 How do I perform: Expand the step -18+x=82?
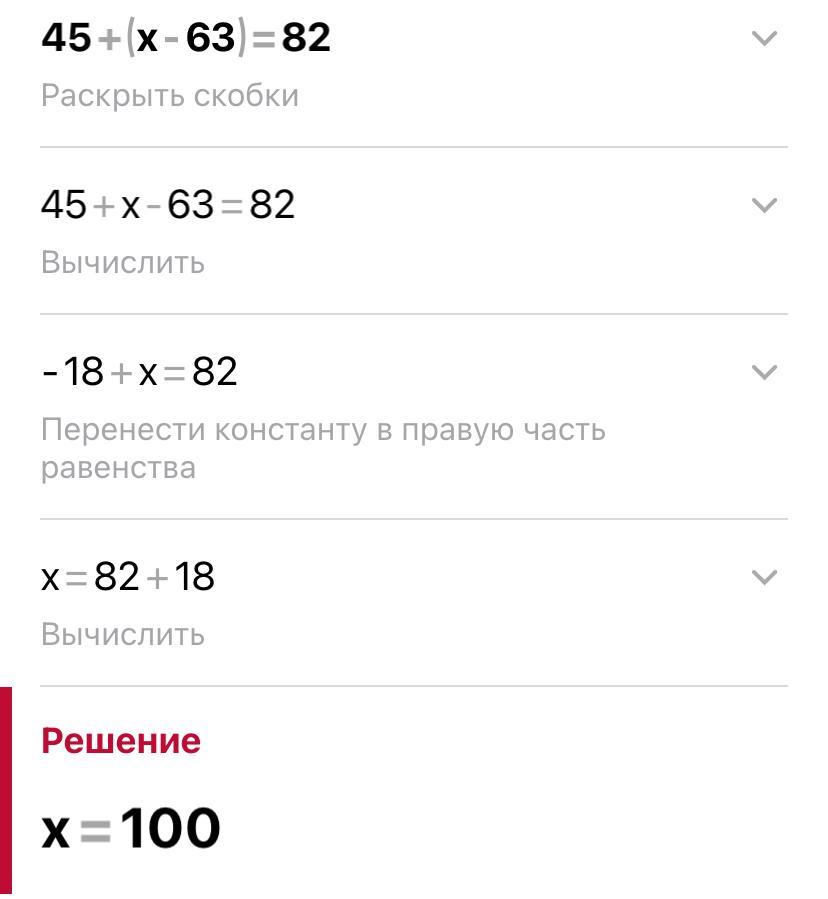[764, 373]
